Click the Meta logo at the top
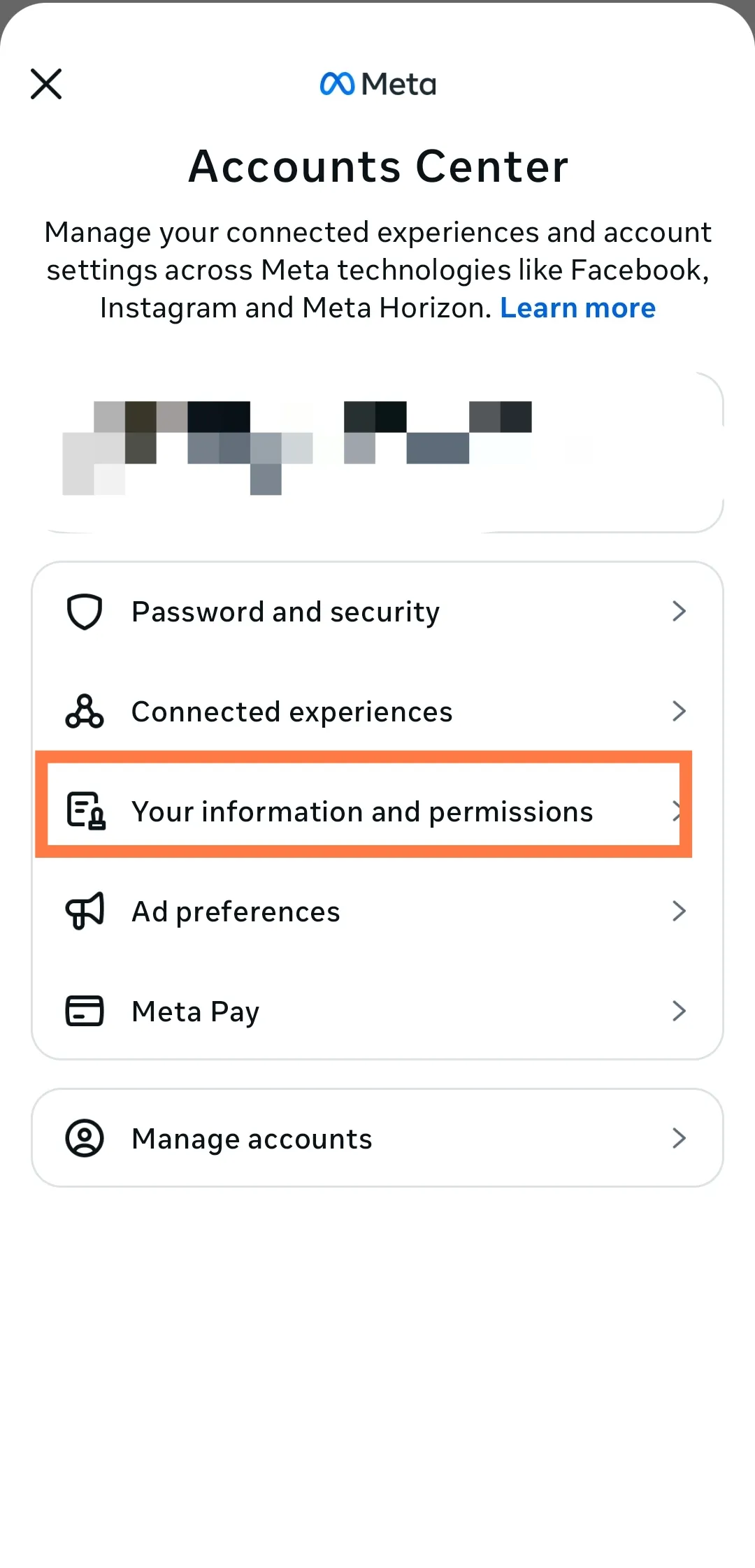Screen dimensions: 755x1568 click(377, 83)
